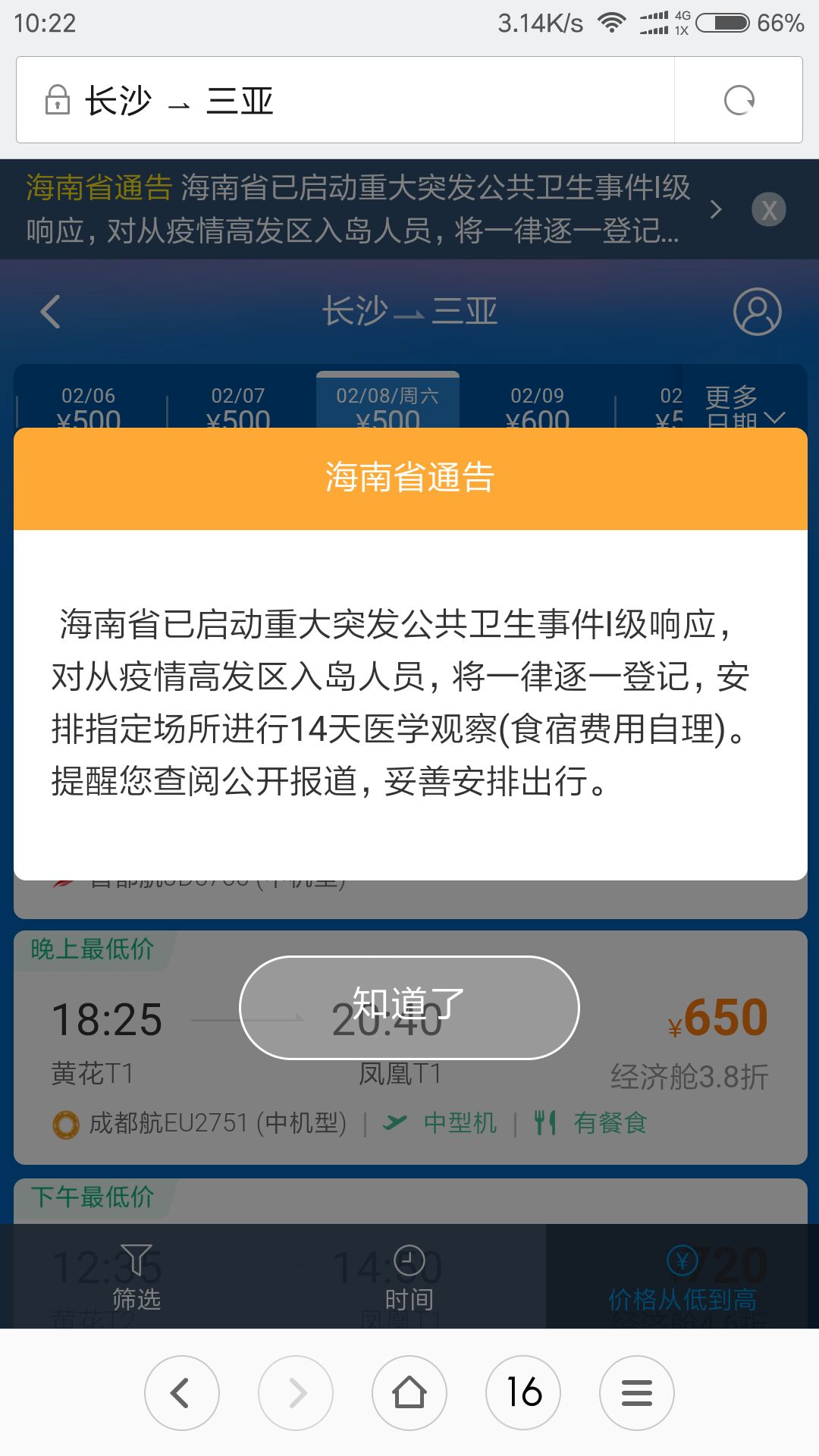Select the 02/07 date tab

pos(238,407)
